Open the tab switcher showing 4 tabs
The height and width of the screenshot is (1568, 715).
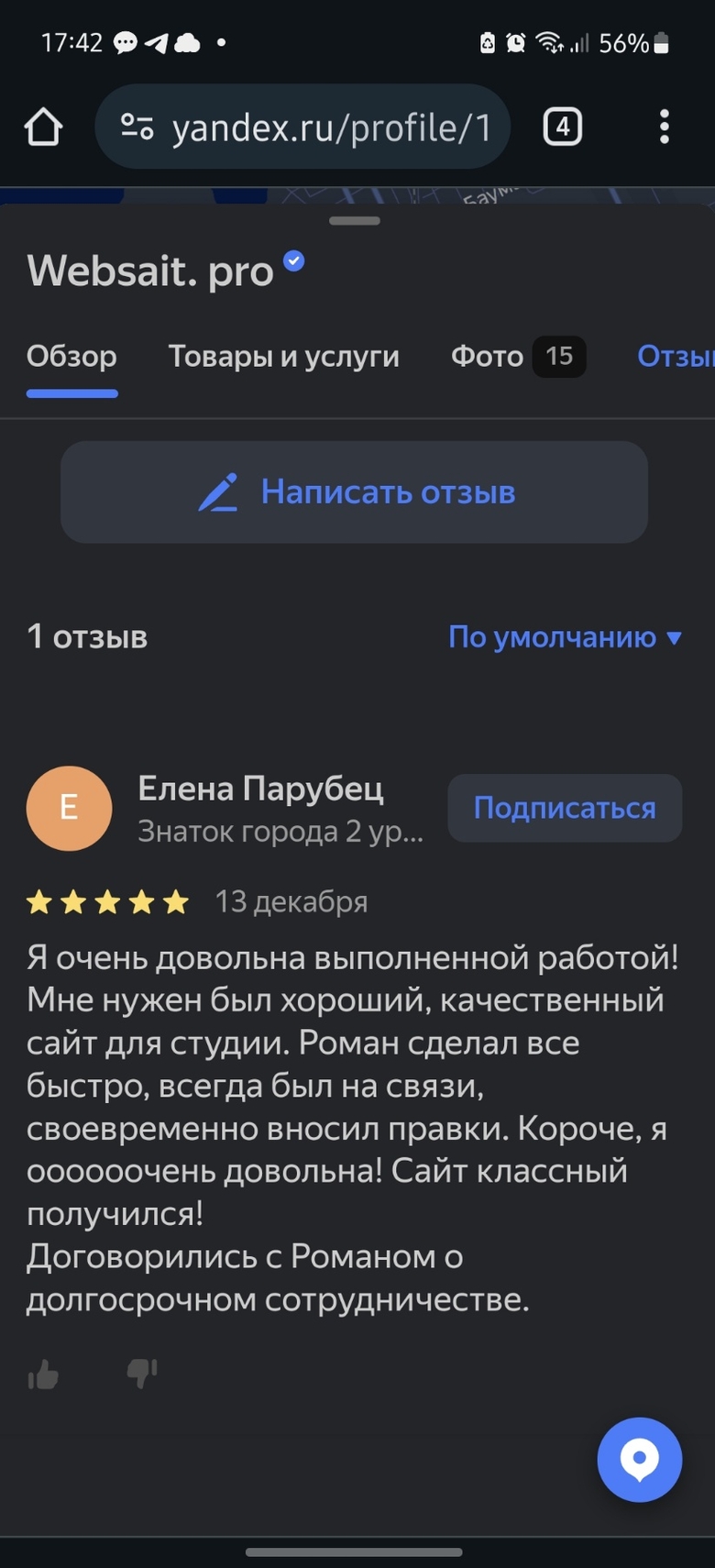(x=563, y=127)
